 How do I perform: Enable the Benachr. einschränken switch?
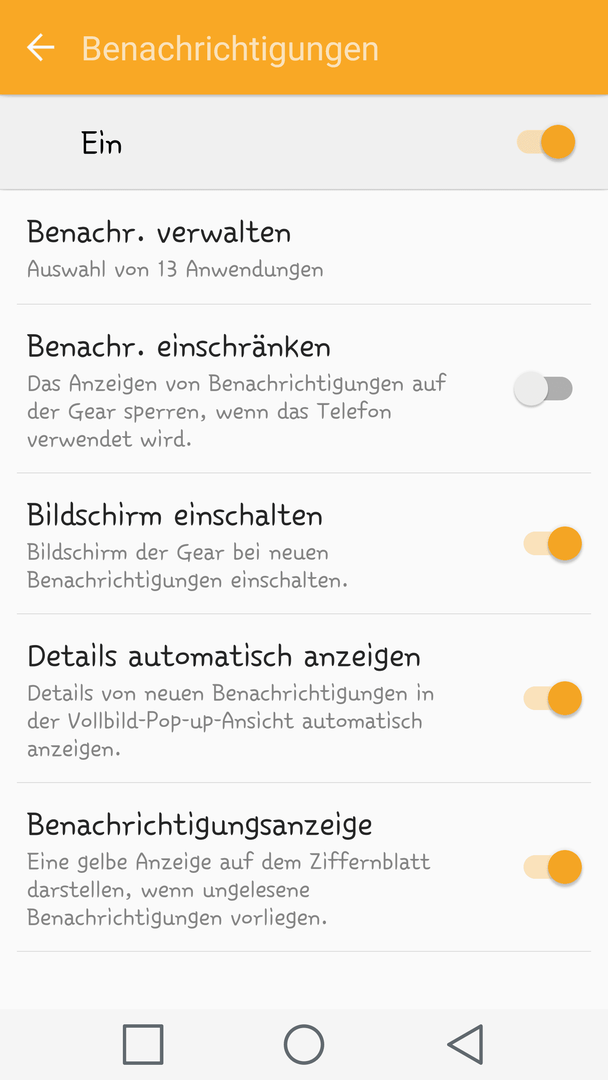click(x=543, y=389)
